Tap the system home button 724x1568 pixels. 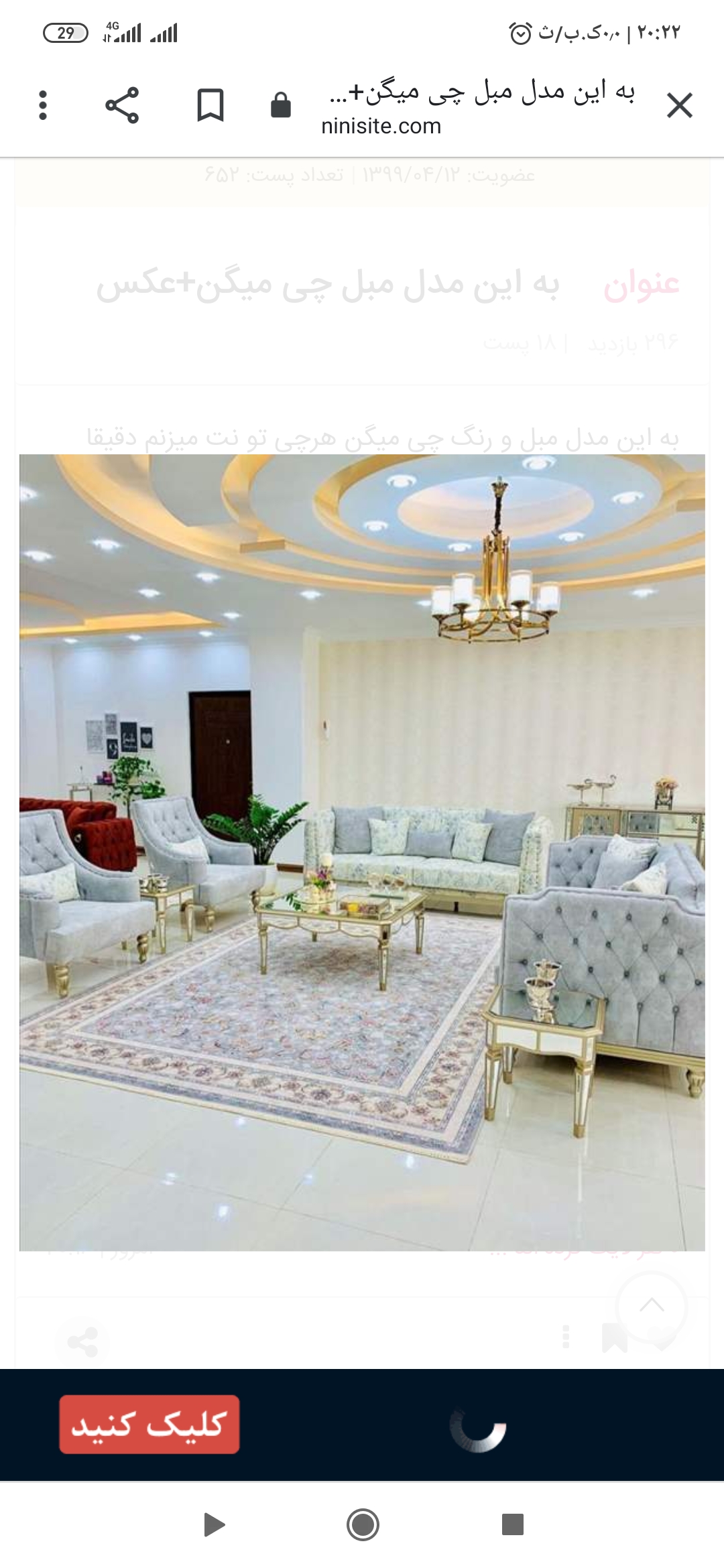pos(363,1524)
